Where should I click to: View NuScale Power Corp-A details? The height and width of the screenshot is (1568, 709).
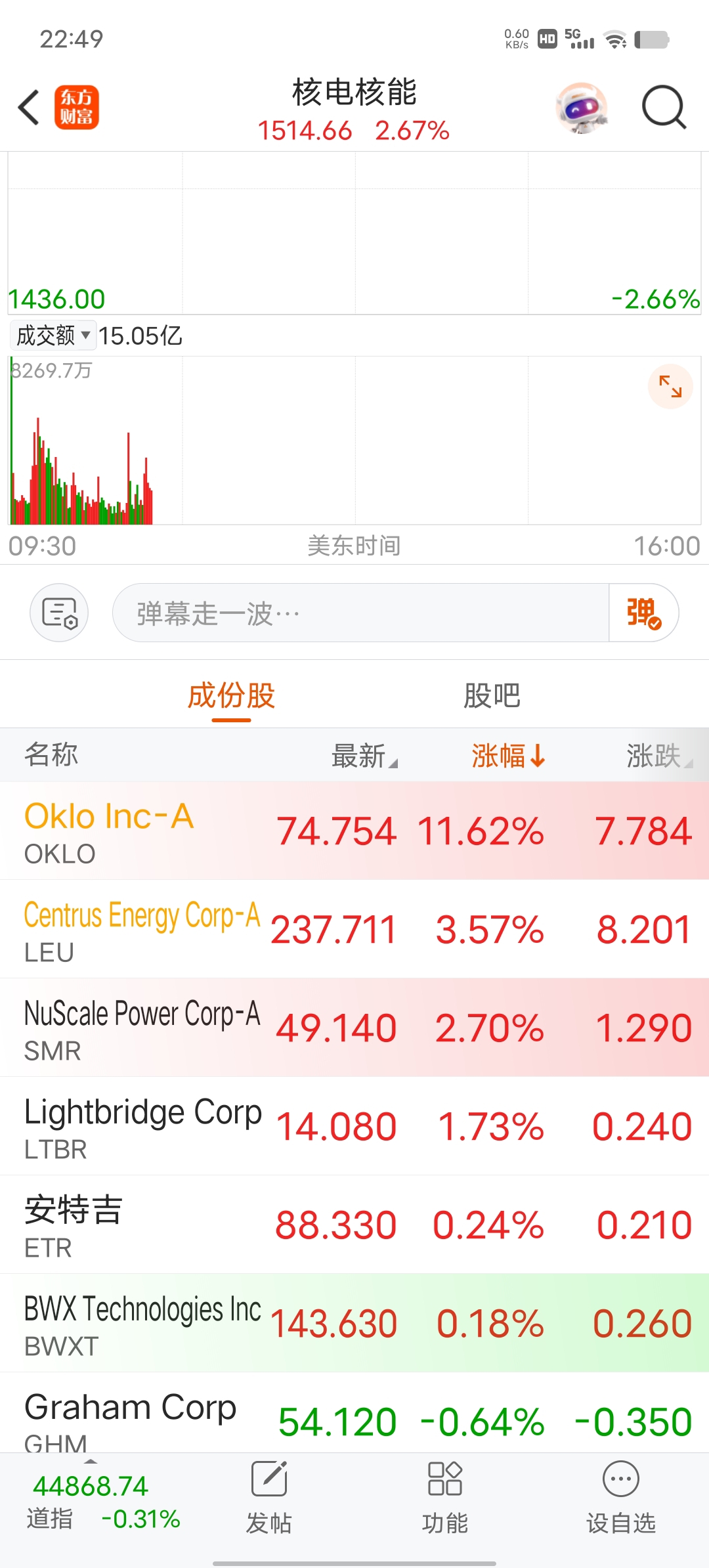click(354, 1028)
